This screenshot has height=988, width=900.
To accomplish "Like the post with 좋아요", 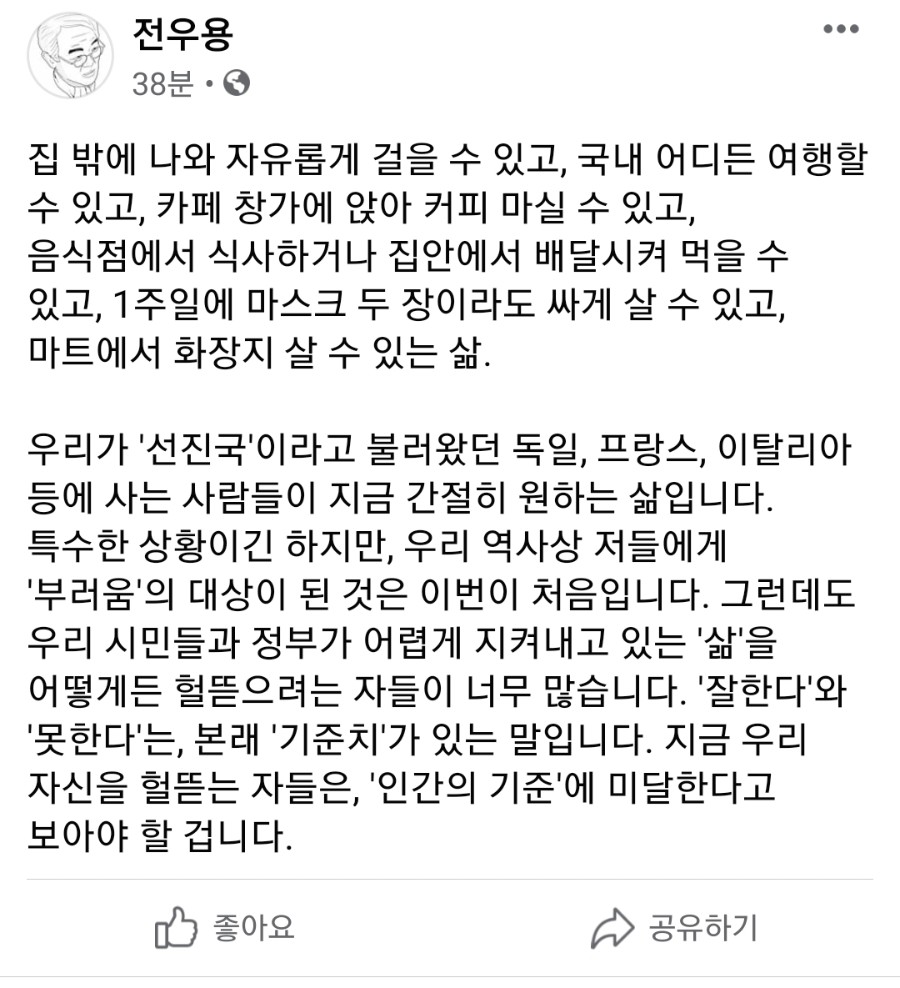I will pos(225,928).
